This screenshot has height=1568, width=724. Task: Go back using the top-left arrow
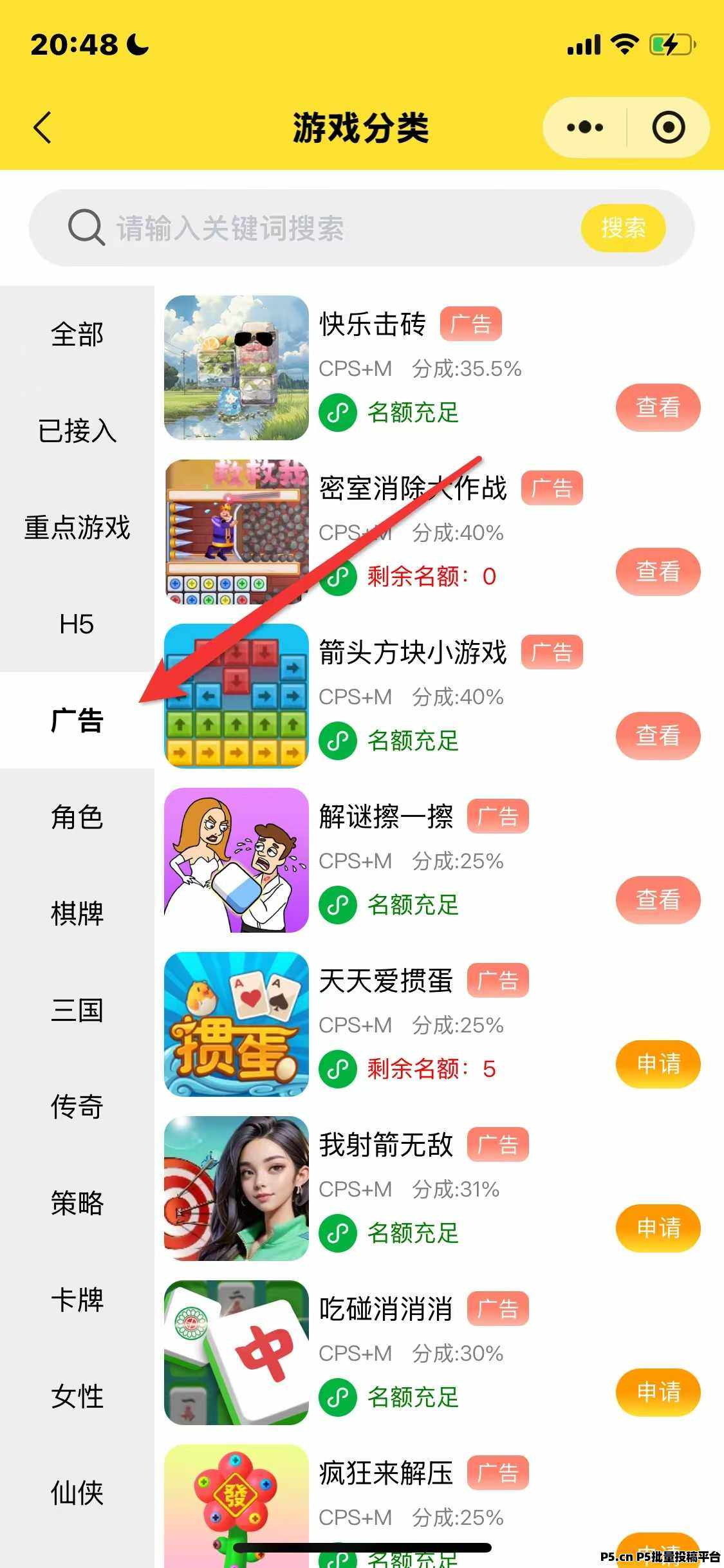[x=42, y=127]
